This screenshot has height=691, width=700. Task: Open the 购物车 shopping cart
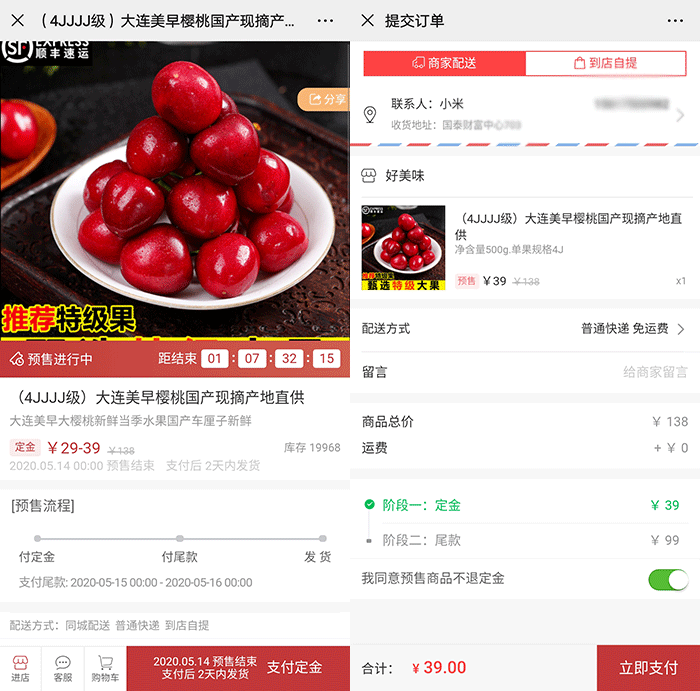pyautogui.click(x=105, y=668)
